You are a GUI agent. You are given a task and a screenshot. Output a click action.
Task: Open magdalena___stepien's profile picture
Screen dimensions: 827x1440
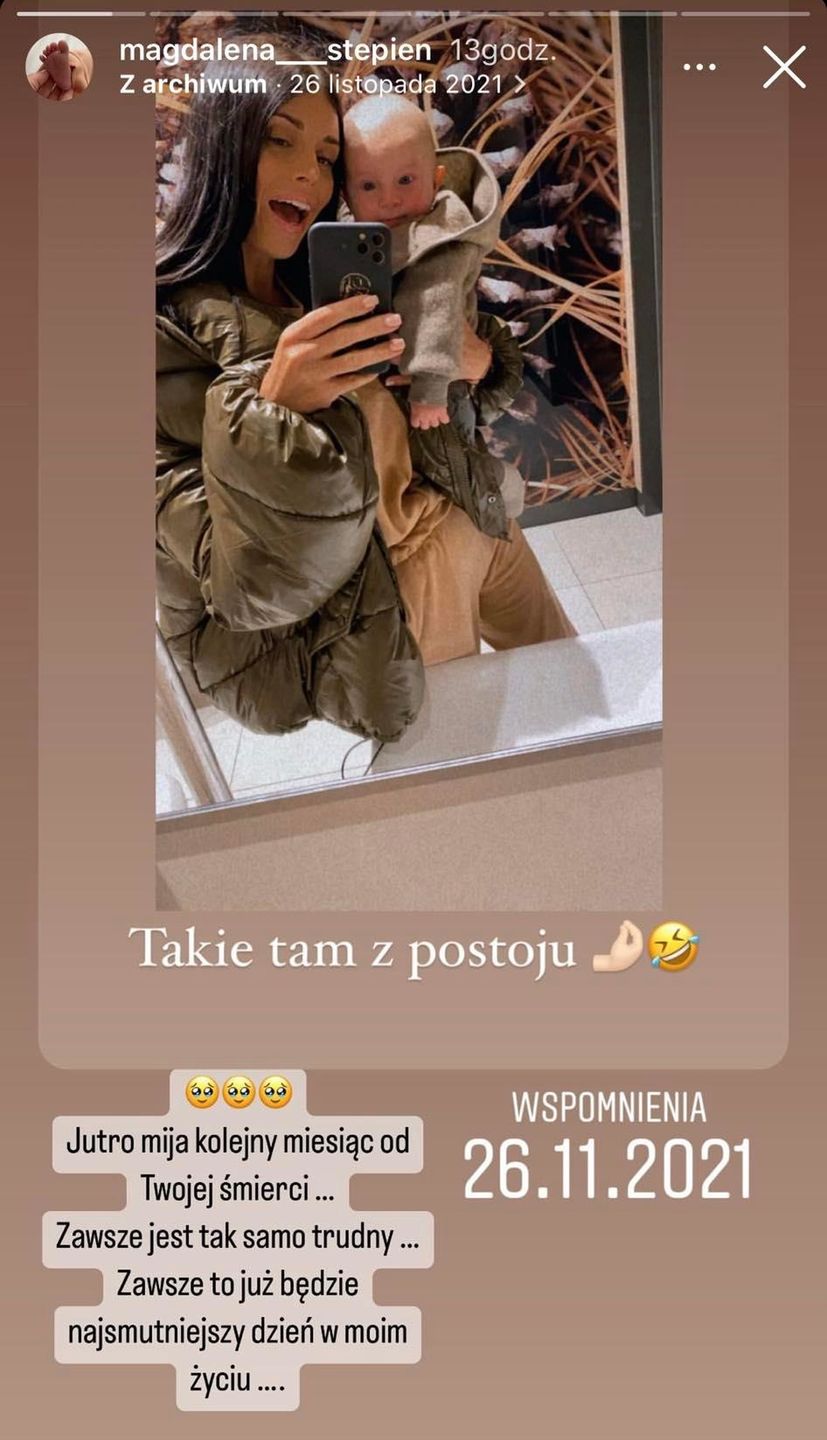[59, 67]
